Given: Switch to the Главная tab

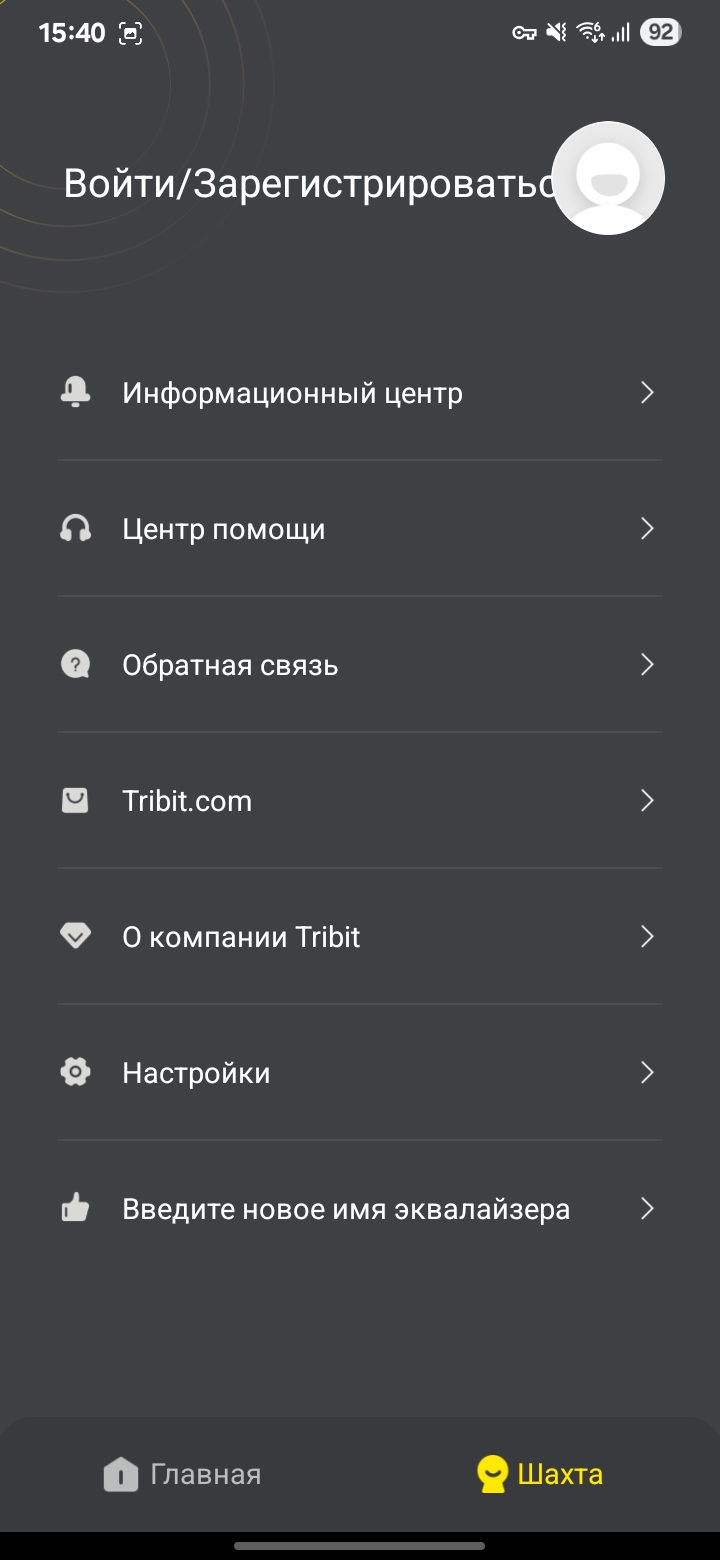Looking at the screenshot, I should tap(182, 1474).
